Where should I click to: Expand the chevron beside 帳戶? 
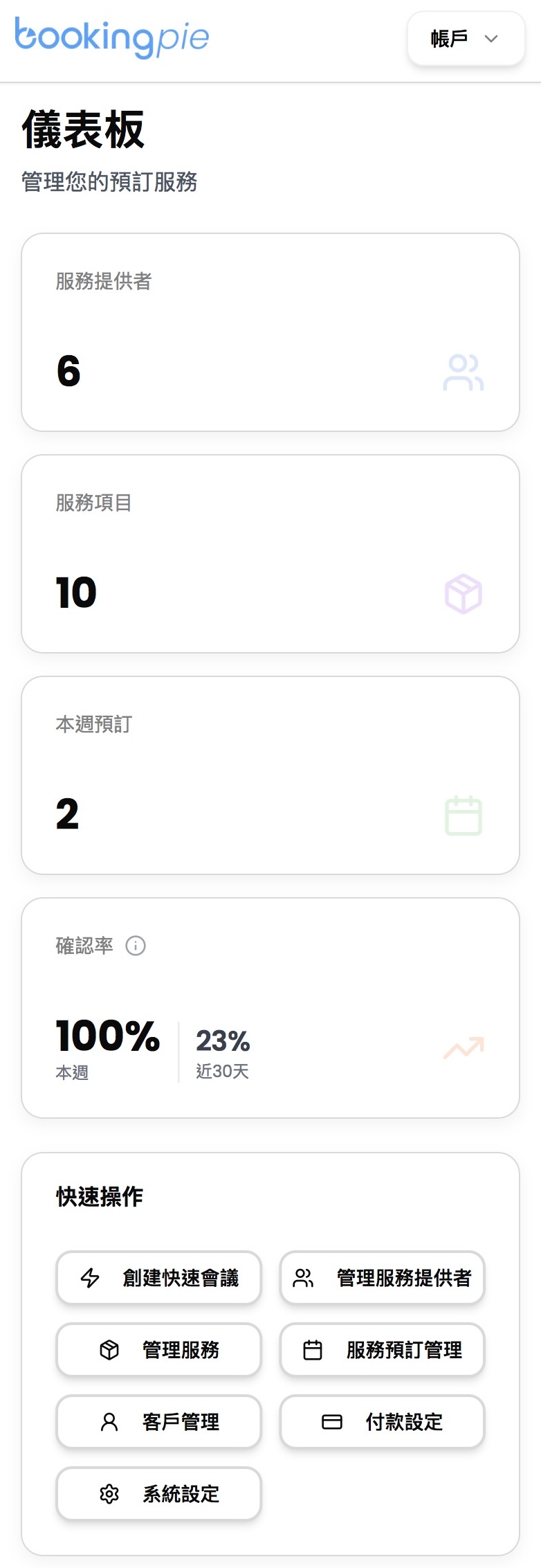491,39
